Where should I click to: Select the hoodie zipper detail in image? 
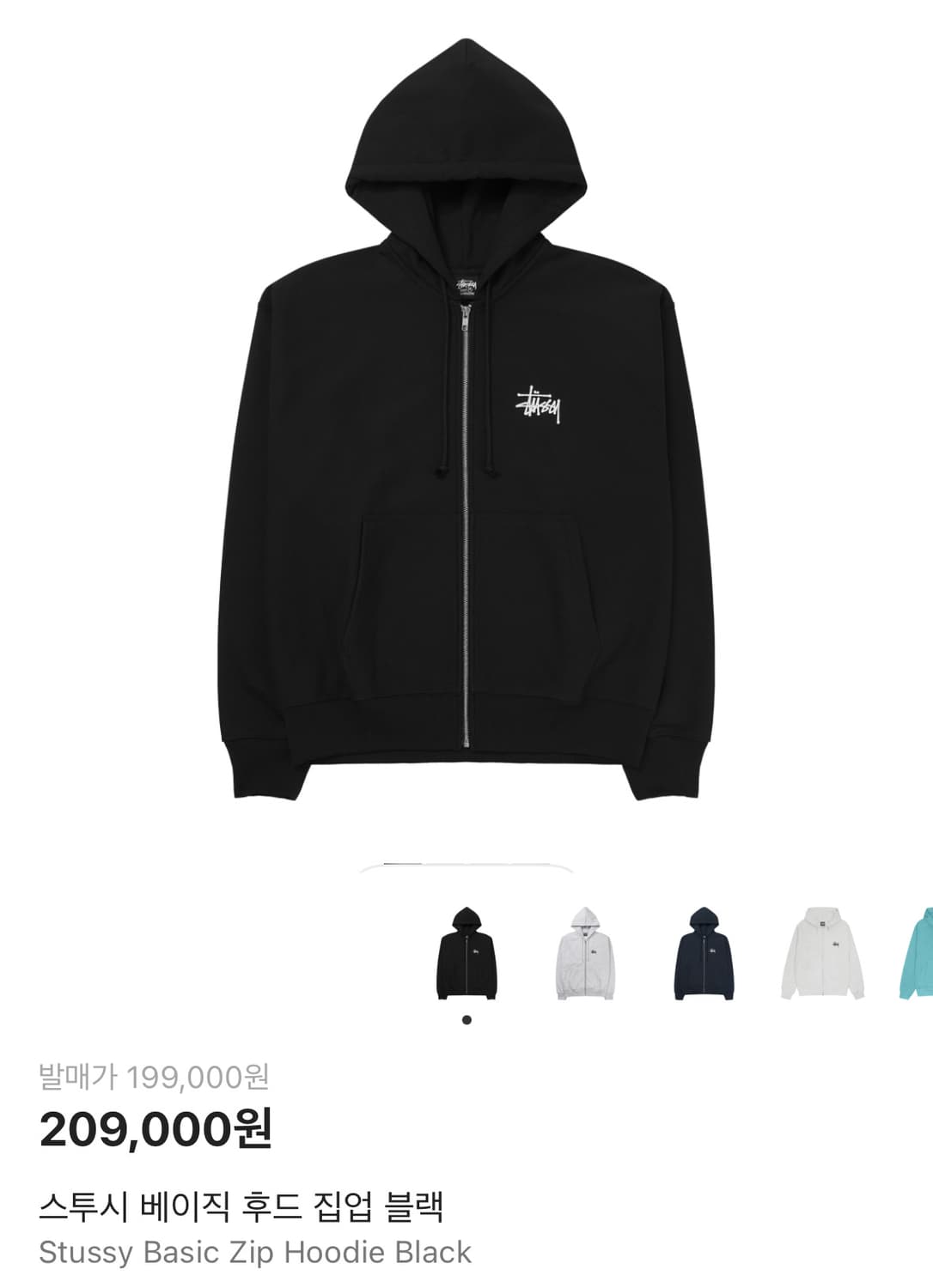tap(466, 532)
